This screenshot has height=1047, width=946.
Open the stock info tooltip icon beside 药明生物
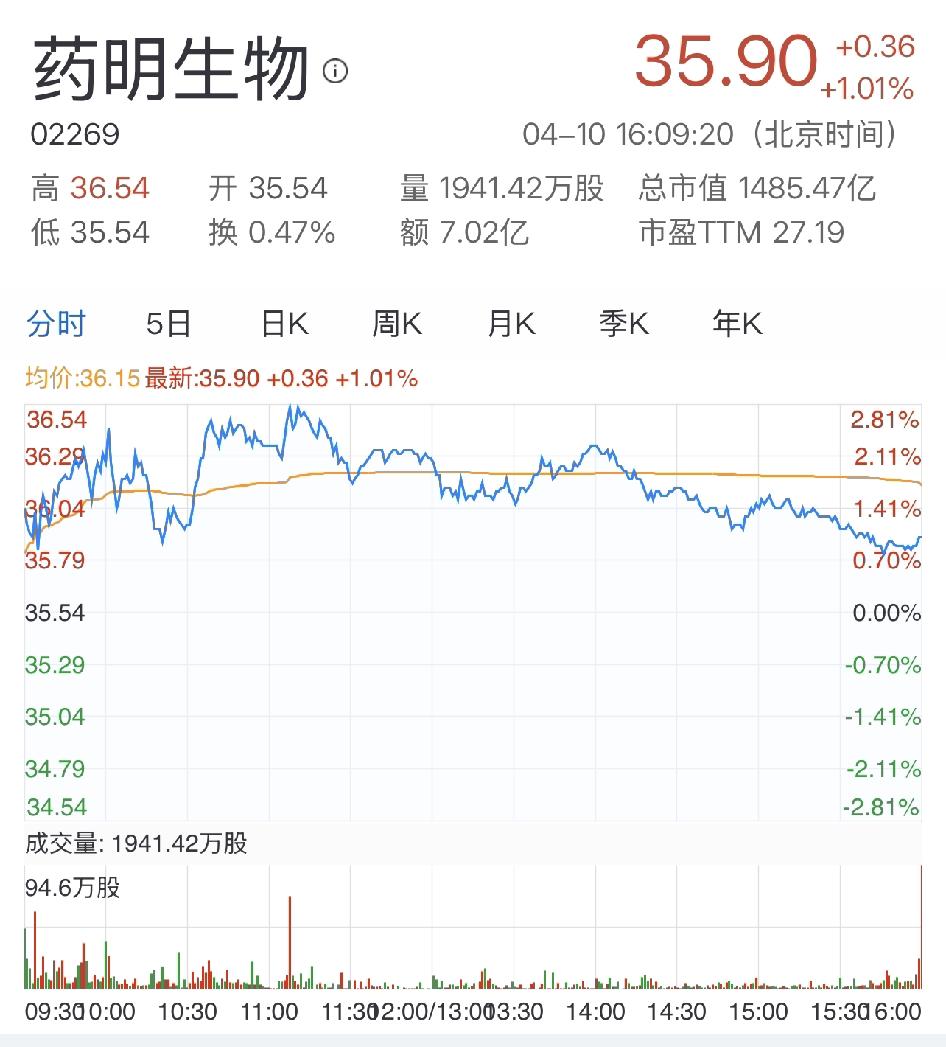click(333, 70)
